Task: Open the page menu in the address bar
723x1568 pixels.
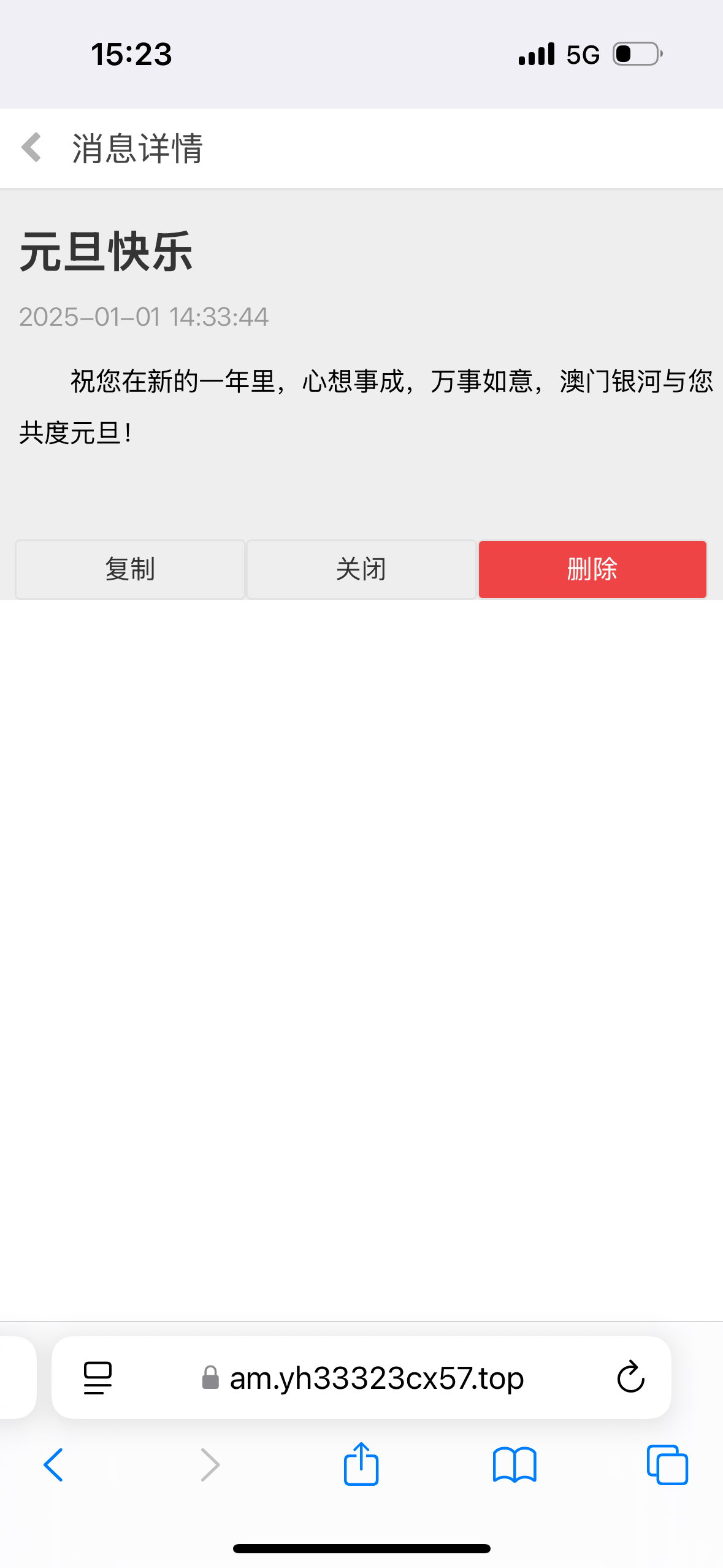Action: (98, 1378)
